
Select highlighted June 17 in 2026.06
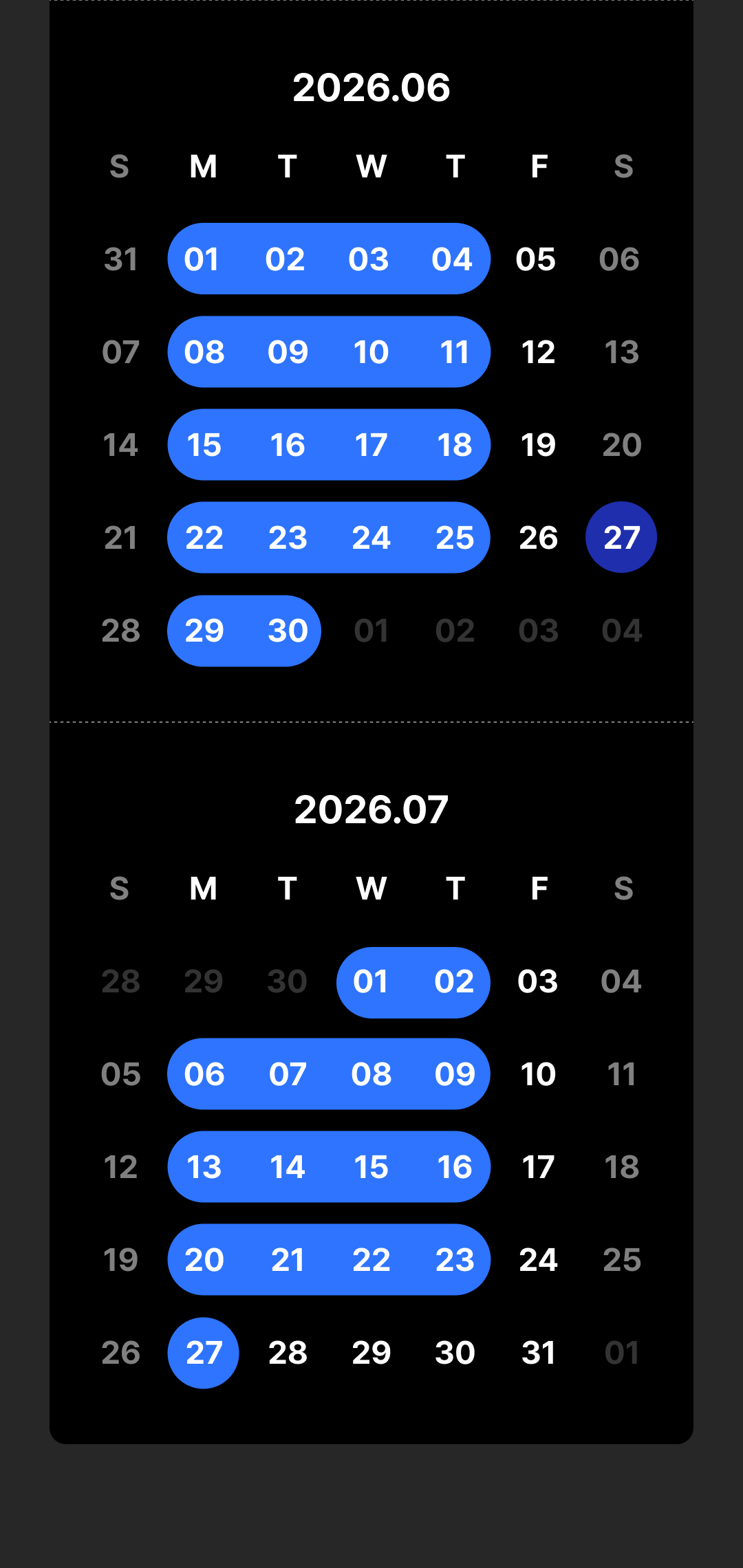(x=371, y=445)
